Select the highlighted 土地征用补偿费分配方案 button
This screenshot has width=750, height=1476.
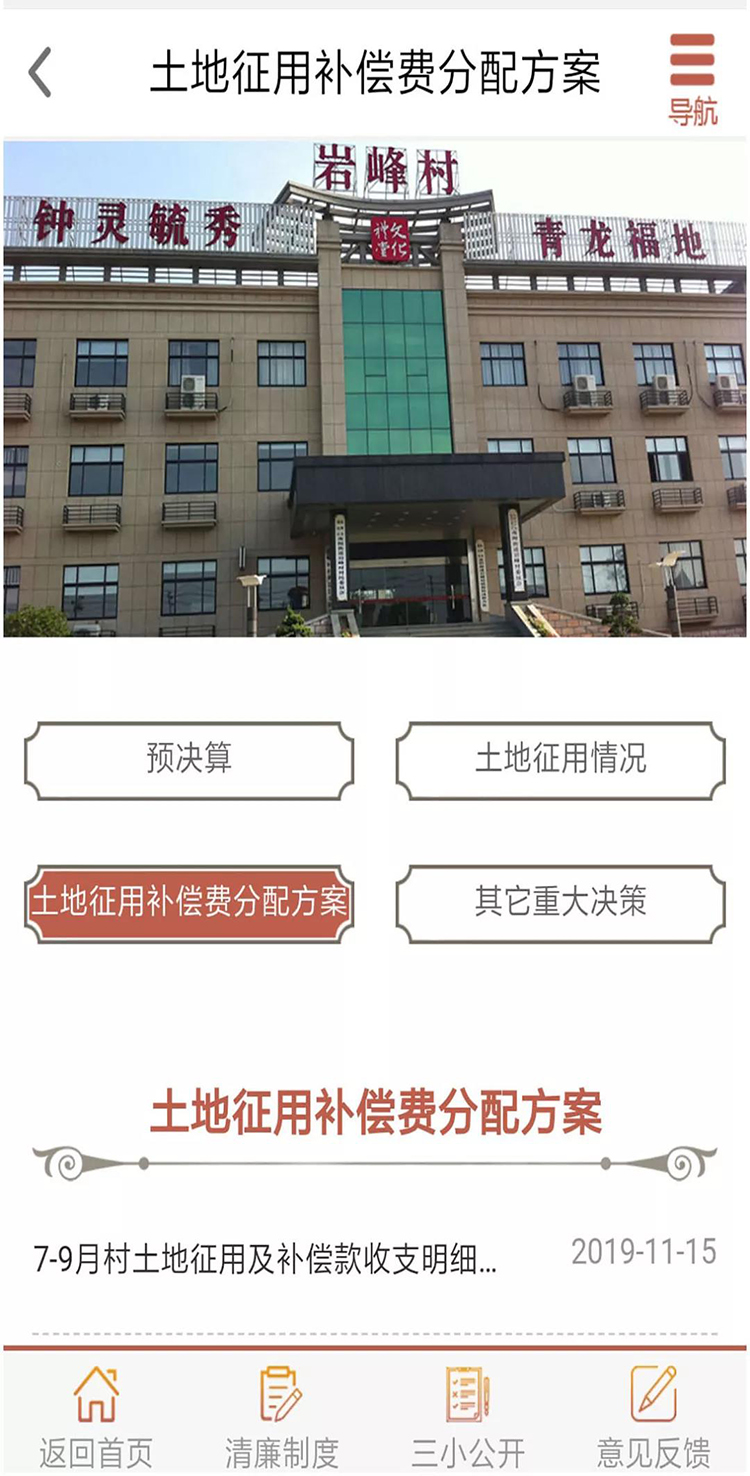189,903
